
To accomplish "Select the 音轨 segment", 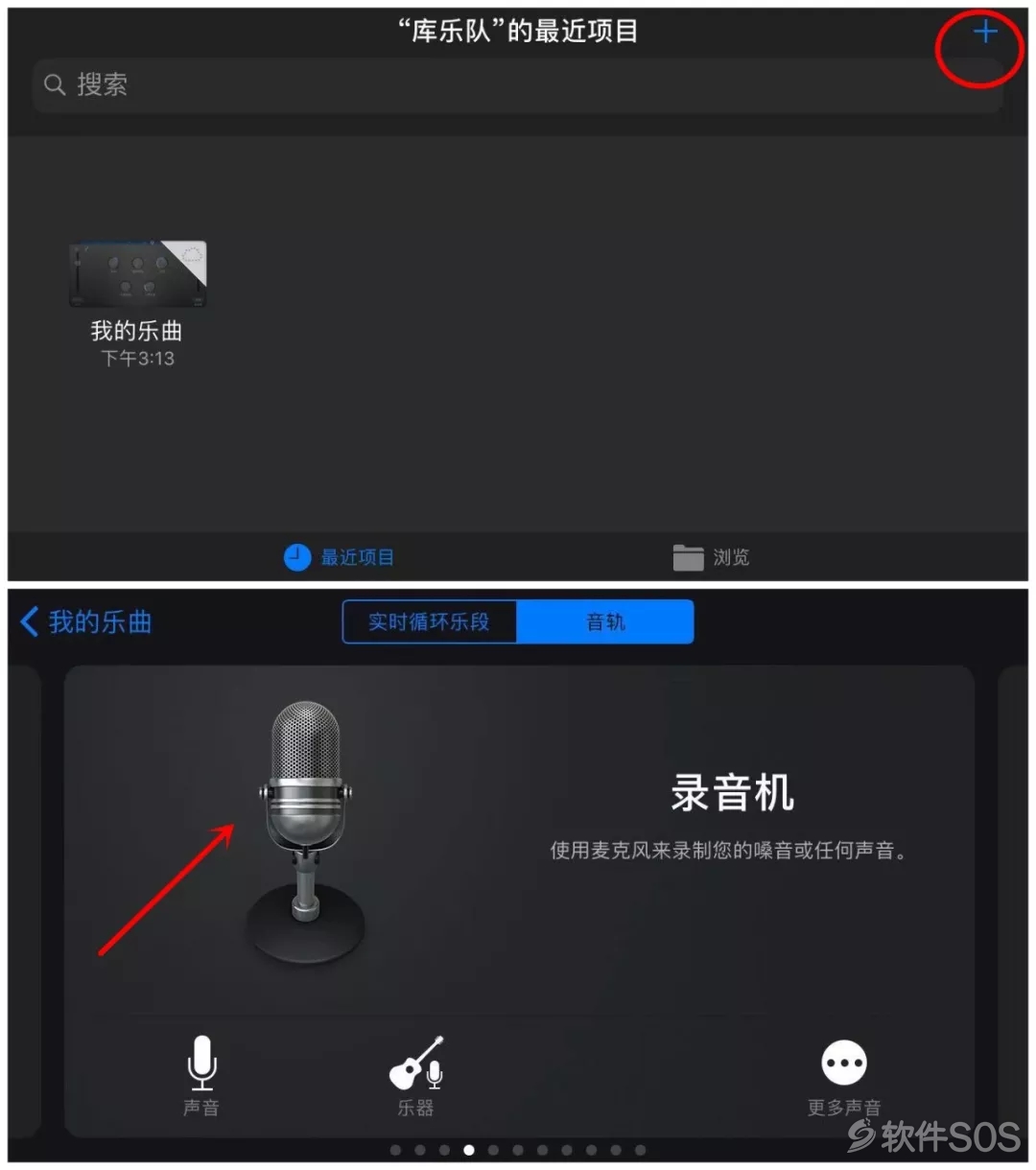I will pyautogui.click(x=605, y=622).
